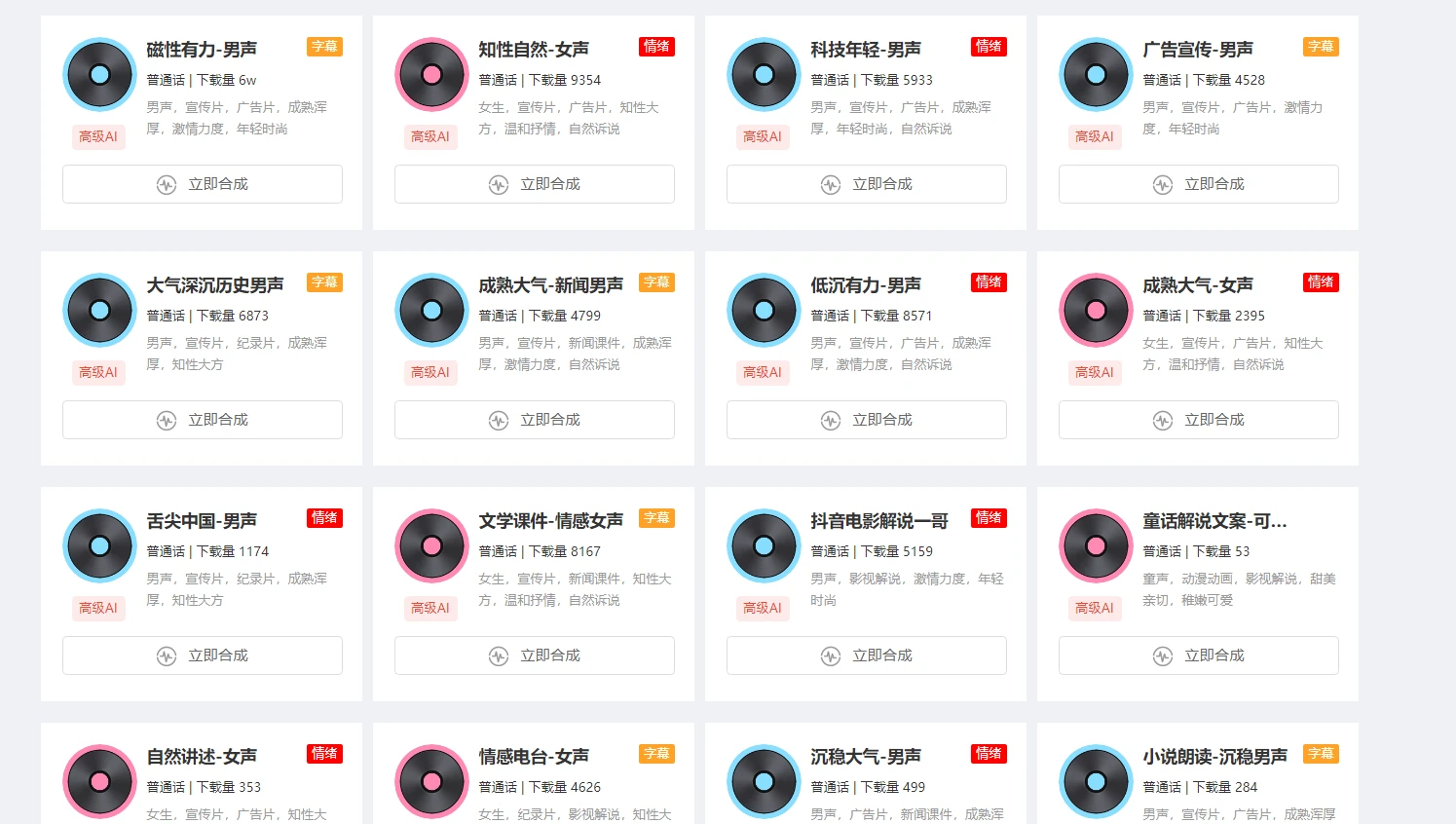Synthesize using 成熟大气-新闻男声
Screen dimensions: 1456x824
click(535, 420)
